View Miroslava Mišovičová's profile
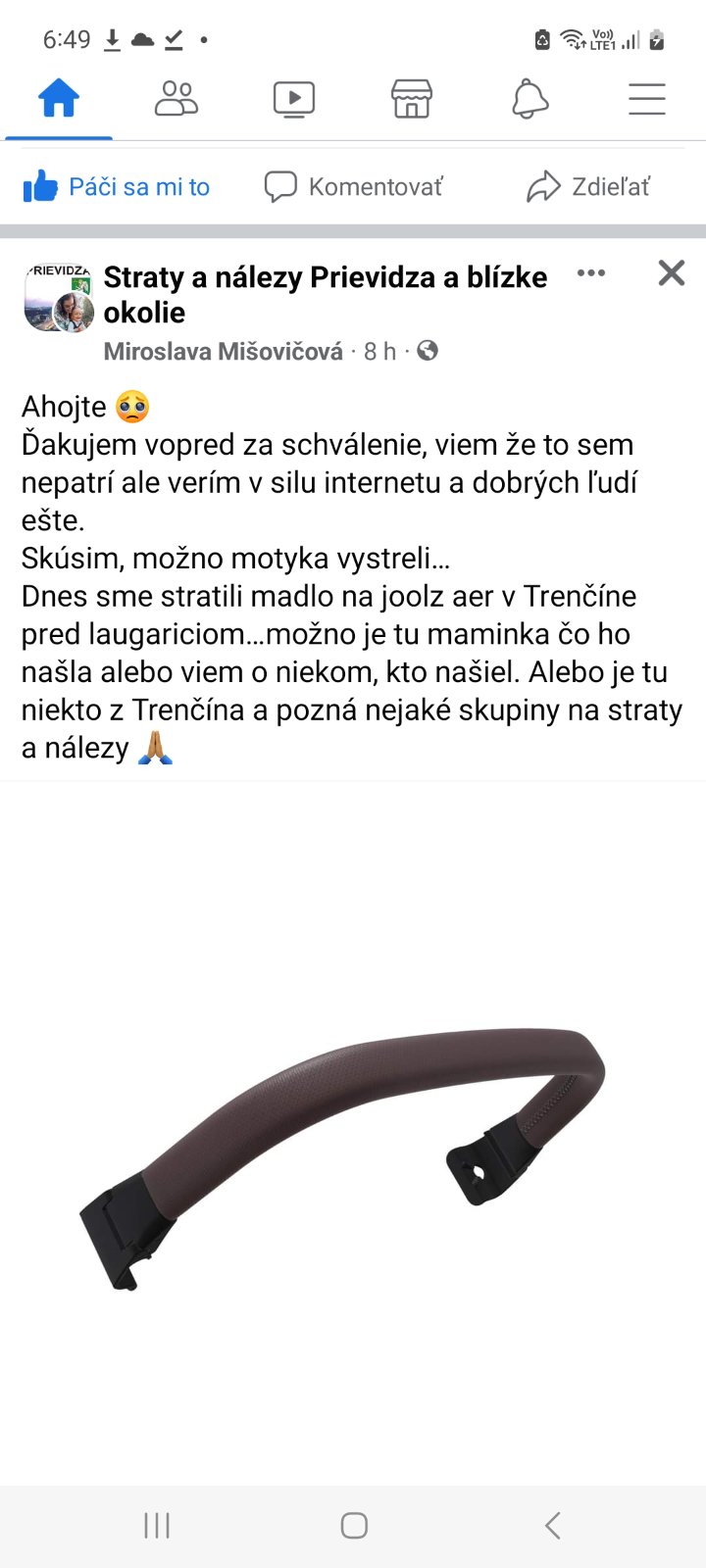Screen dimensions: 706x1568 [224, 351]
